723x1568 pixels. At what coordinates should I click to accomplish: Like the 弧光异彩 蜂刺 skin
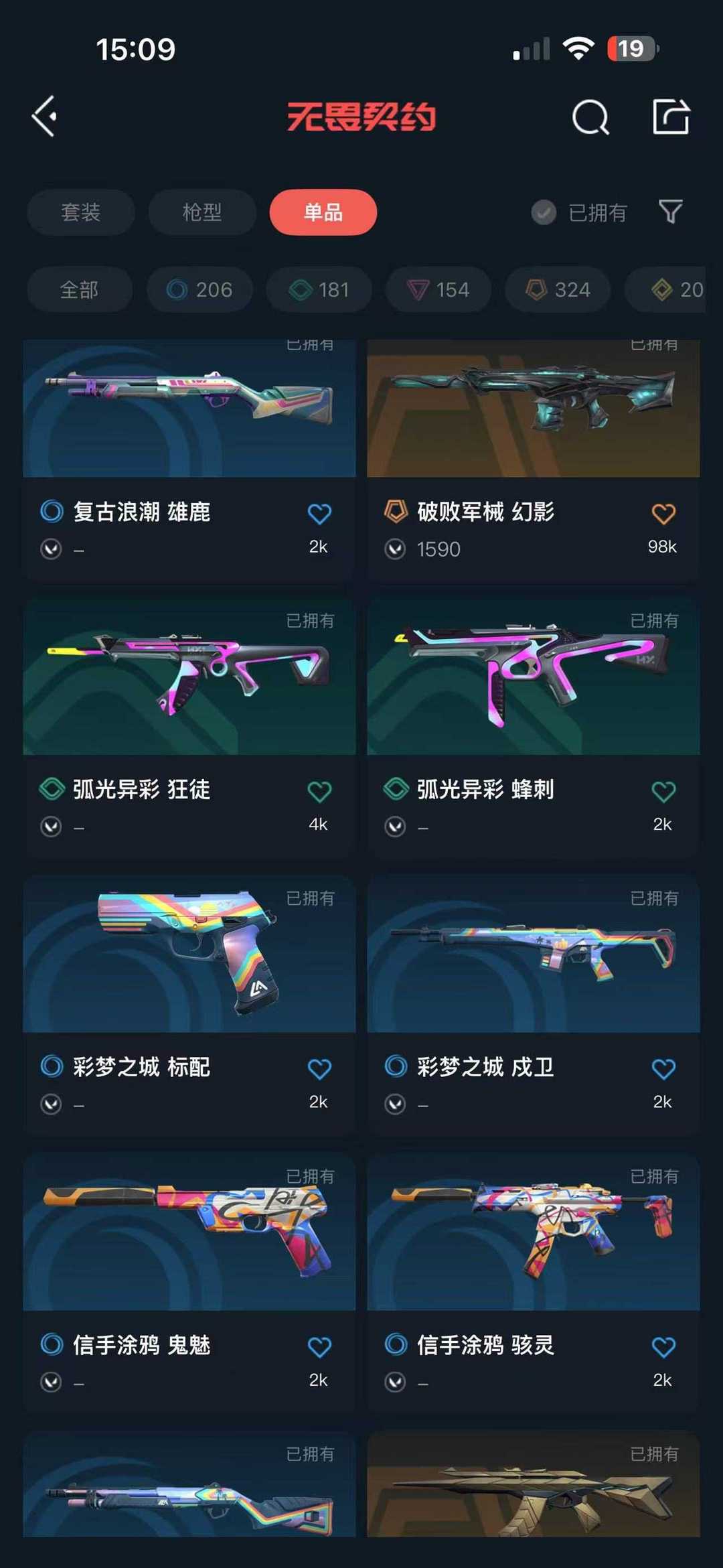pos(663,792)
